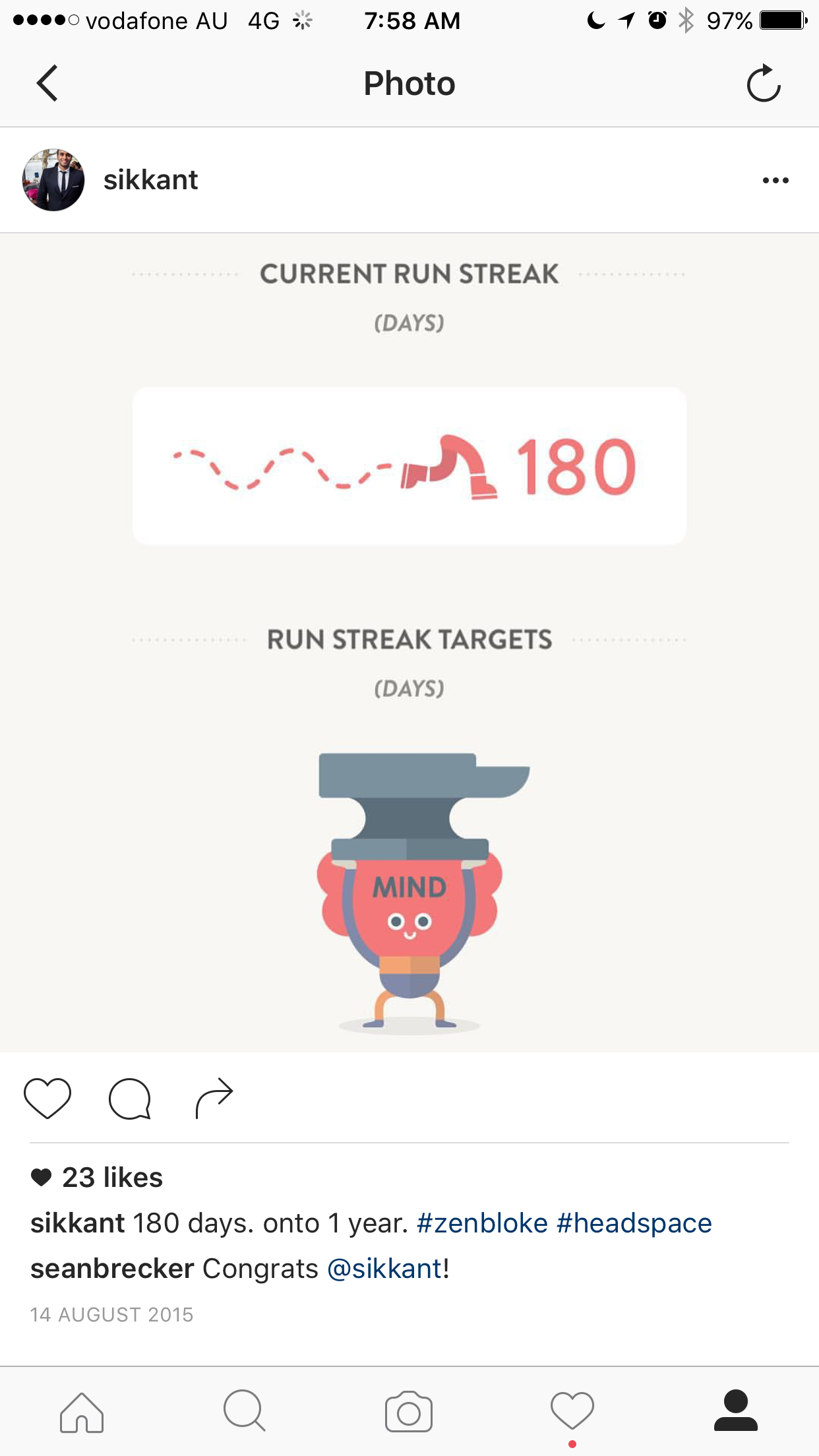The image size is (819, 1456).
Task: Share this post
Action: [214, 1098]
